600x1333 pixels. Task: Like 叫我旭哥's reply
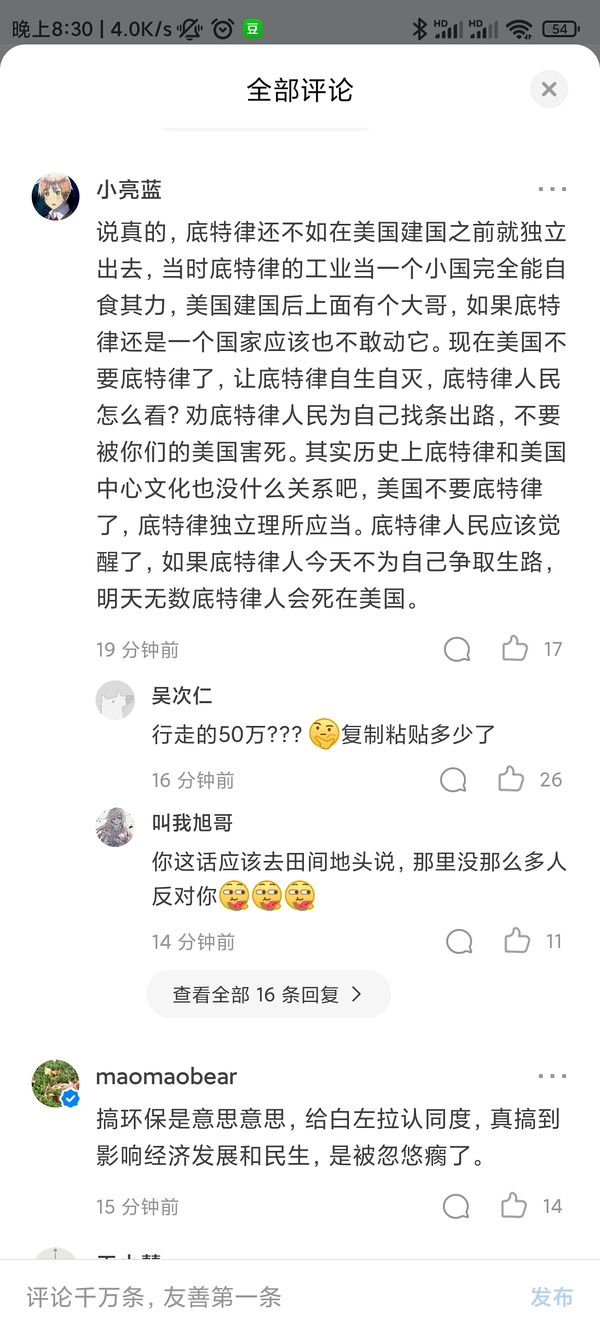pos(517,941)
